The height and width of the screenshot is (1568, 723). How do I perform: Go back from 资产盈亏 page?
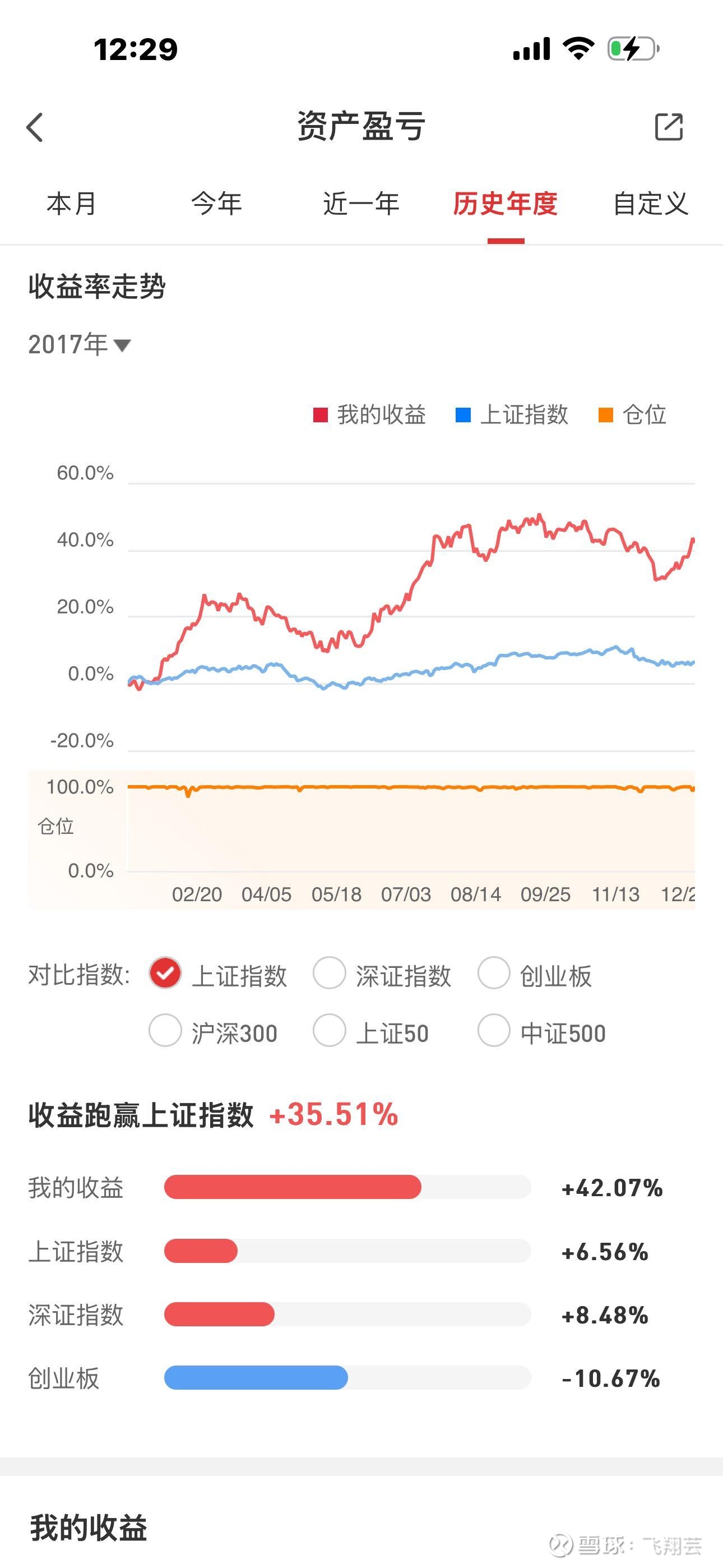click(x=35, y=127)
